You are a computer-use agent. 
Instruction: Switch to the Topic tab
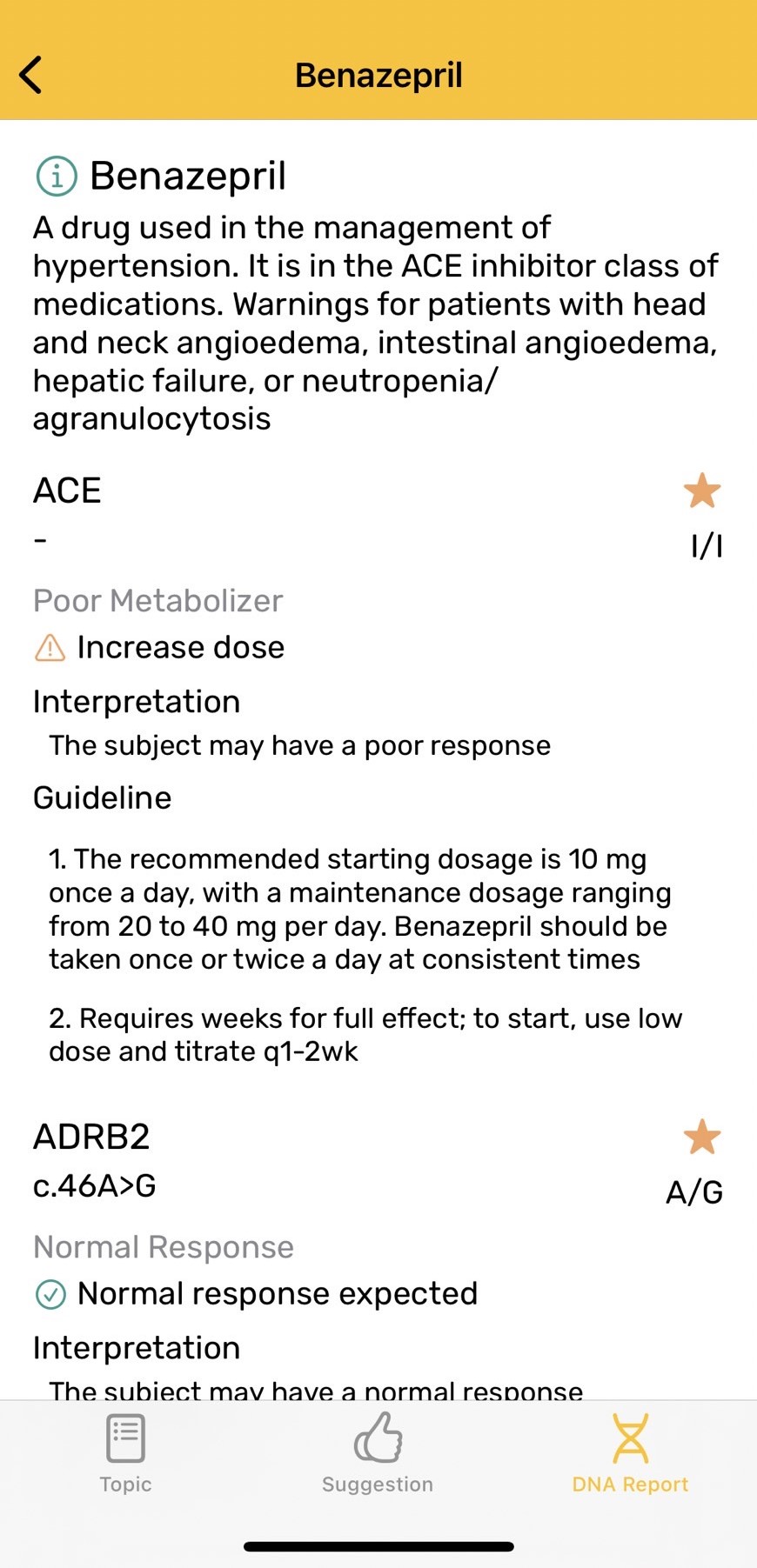pos(125,1454)
